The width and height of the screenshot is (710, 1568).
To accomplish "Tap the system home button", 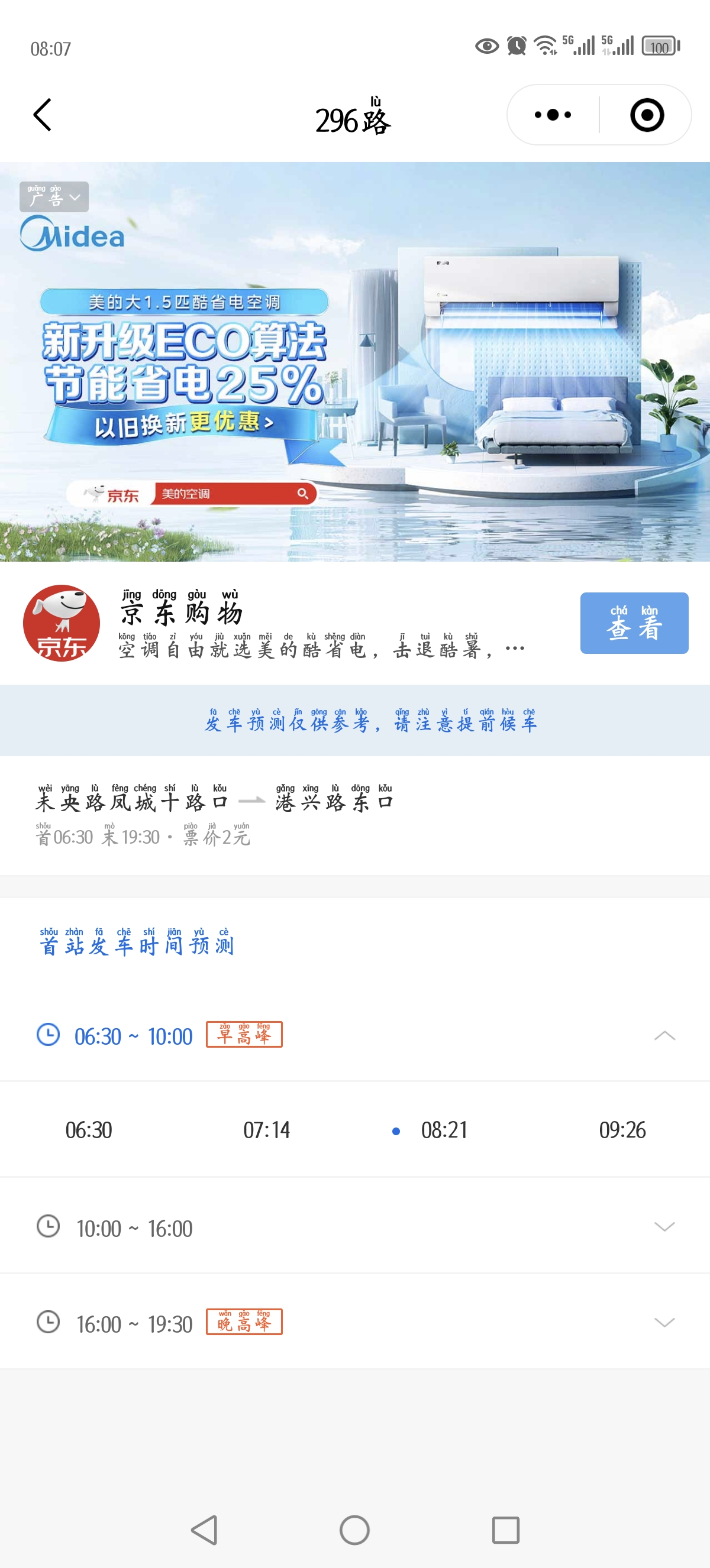I will (354, 1530).
